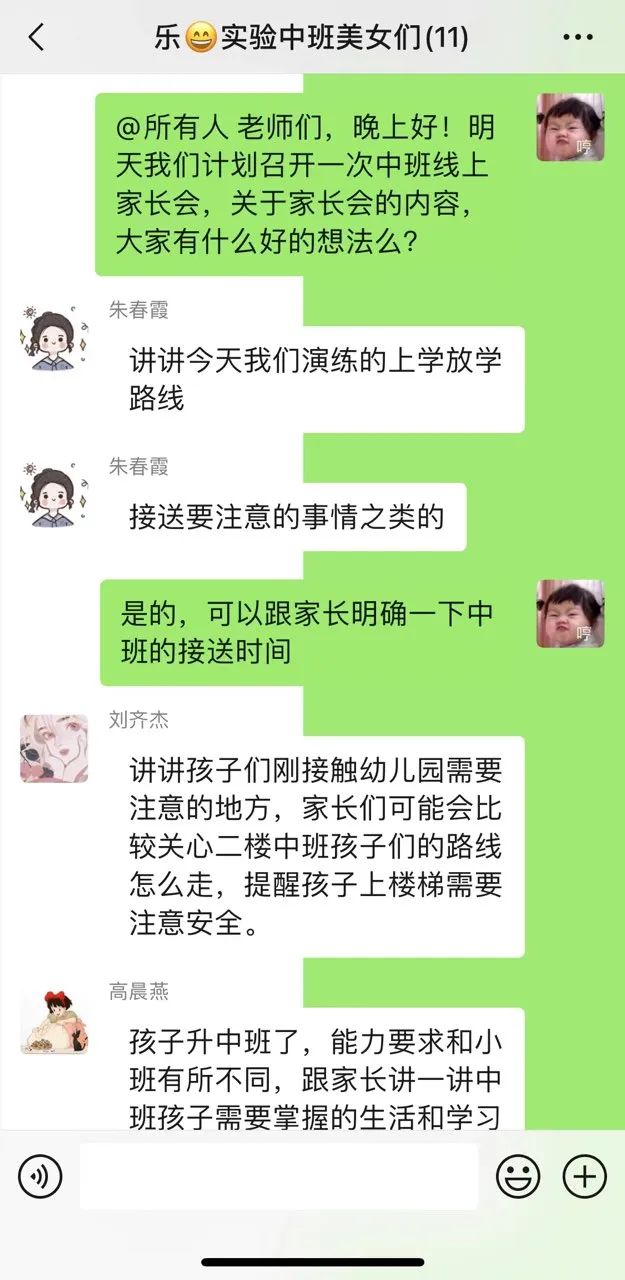Switch to voice message input
Image resolution: width=625 pixels, height=1280 pixels.
pyautogui.click(x=40, y=1177)
